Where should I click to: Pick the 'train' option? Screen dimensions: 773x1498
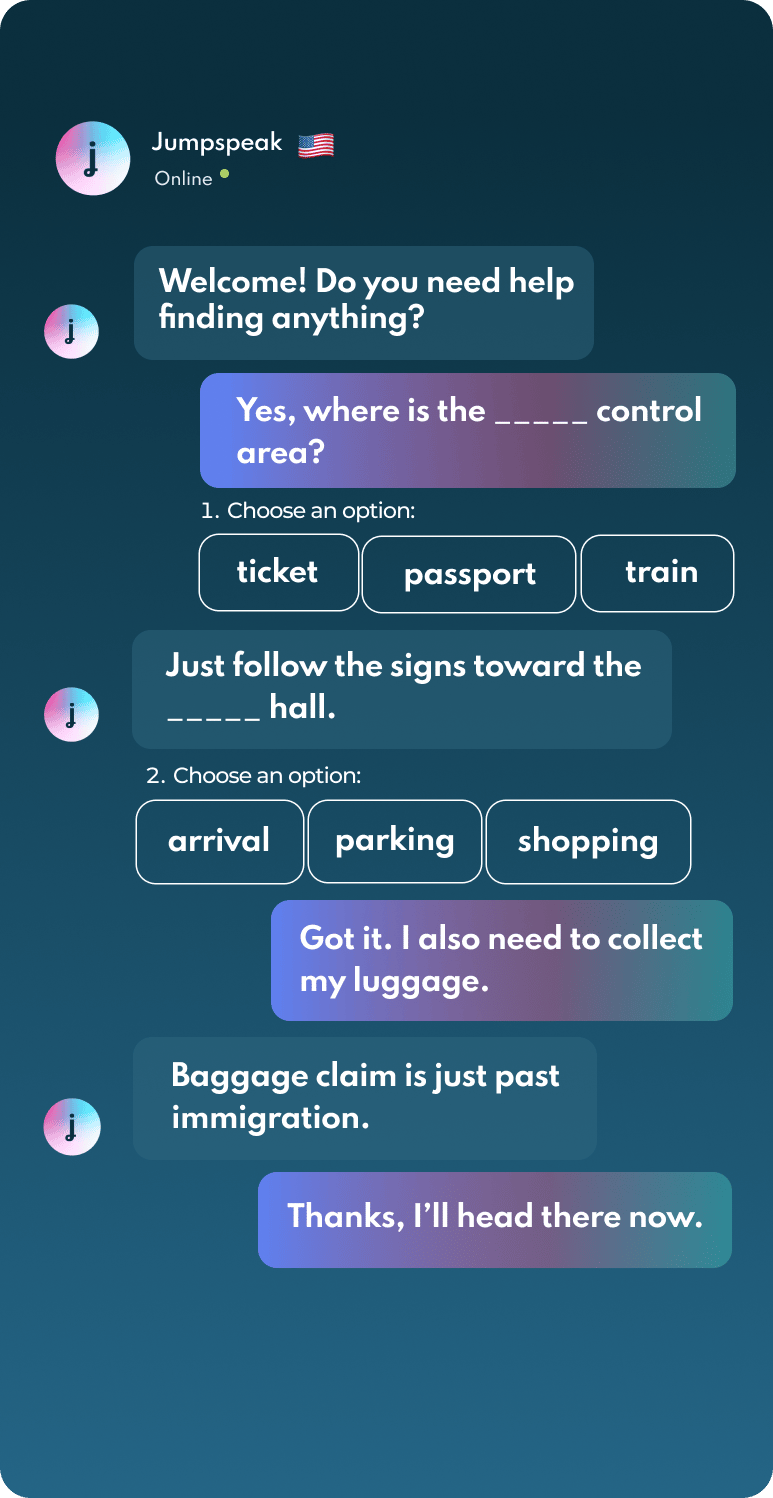[657, 573]
